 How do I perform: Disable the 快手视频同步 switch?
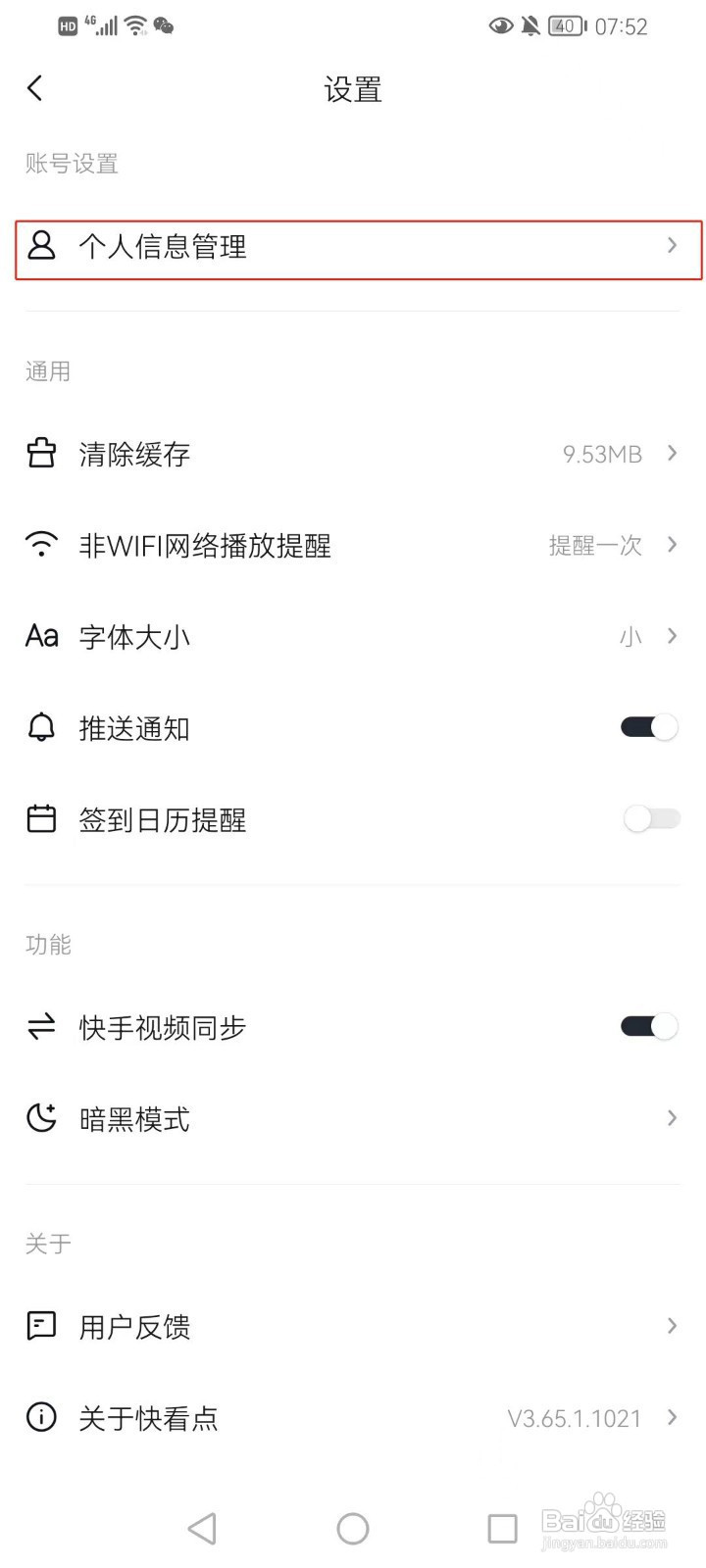click(x=650, y=1026)
